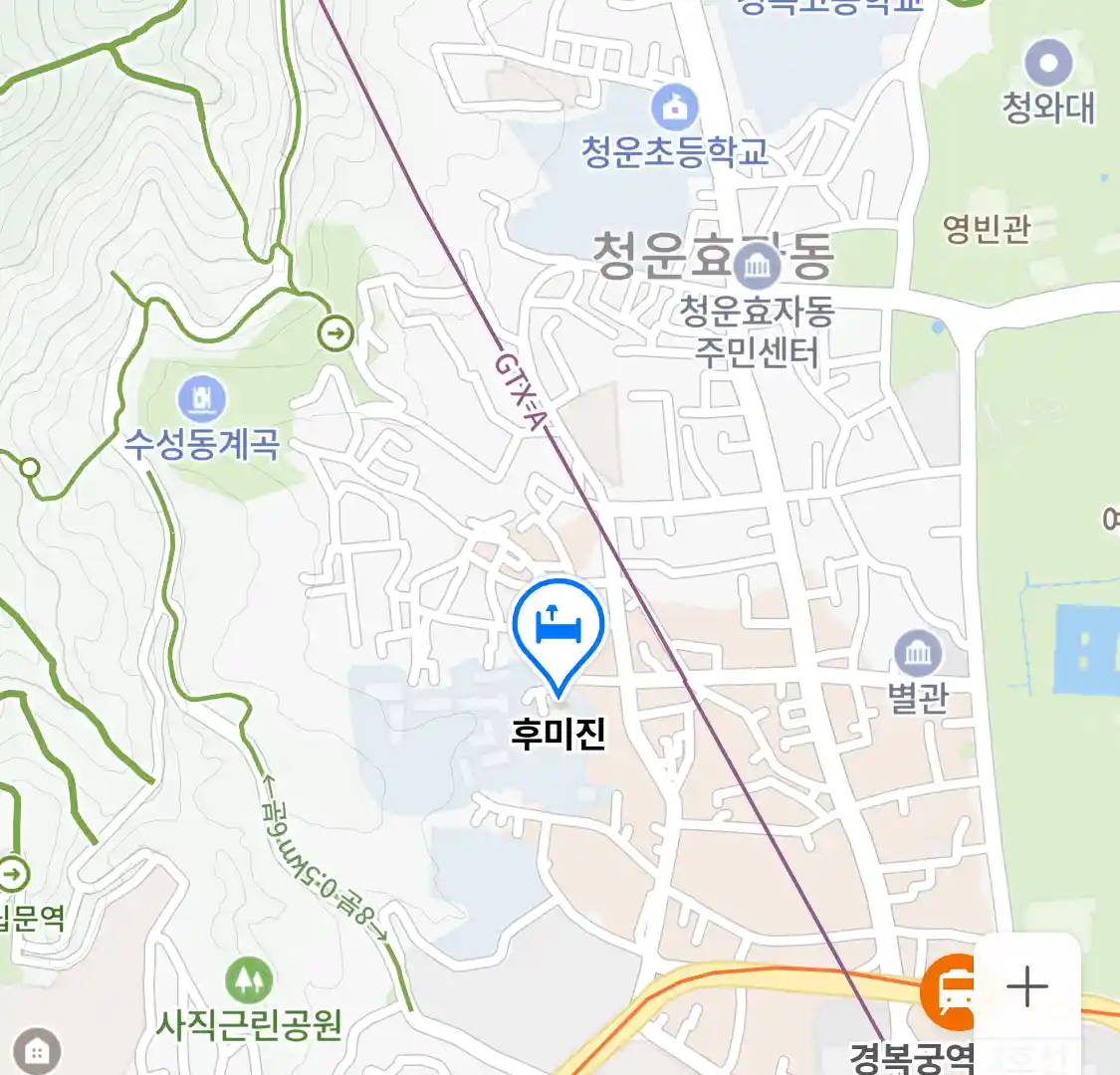Select the 사직근린공원 park marker
The image size is (1120, 1075).
click(x=249, y=980)
